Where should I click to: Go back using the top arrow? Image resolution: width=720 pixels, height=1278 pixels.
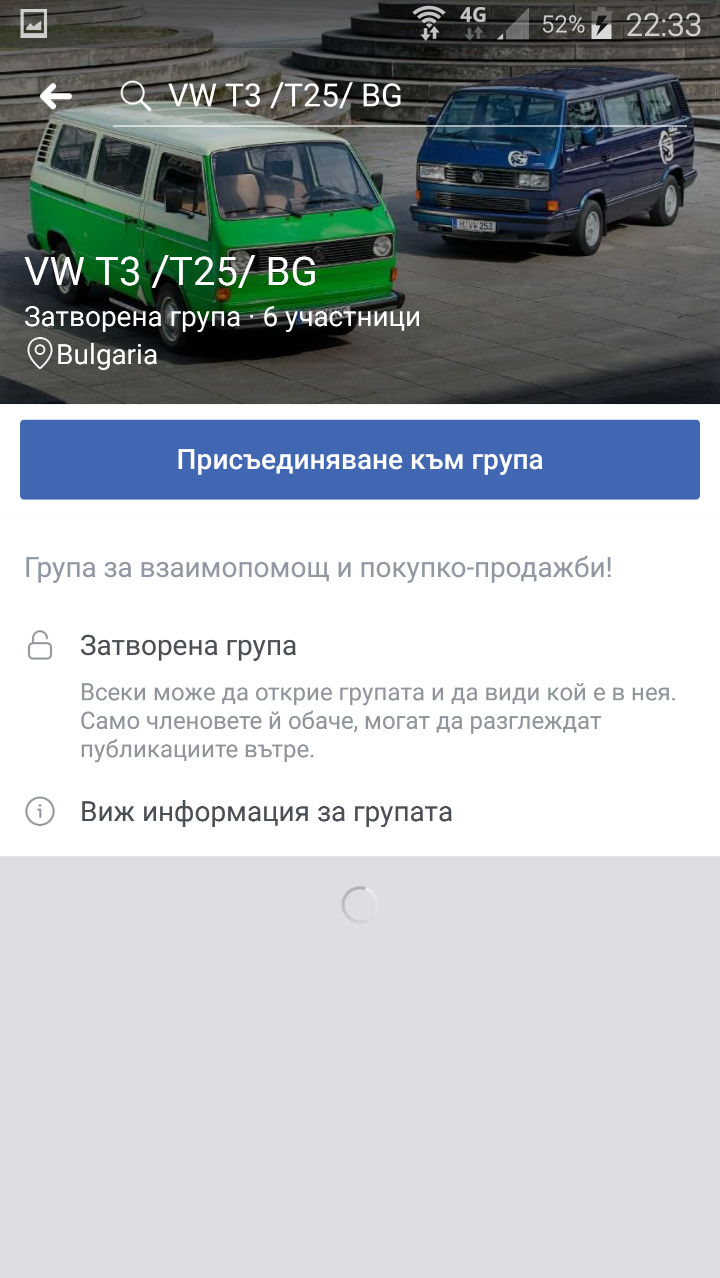click(56, 96)
